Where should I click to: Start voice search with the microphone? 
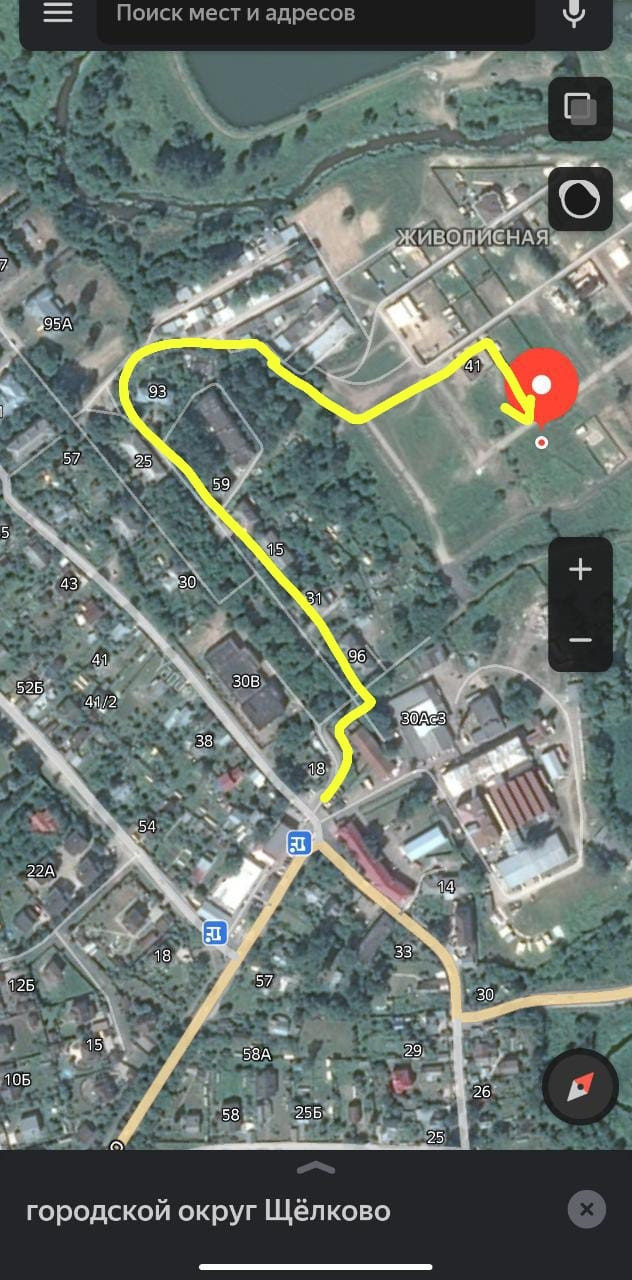tap(573, 14)
